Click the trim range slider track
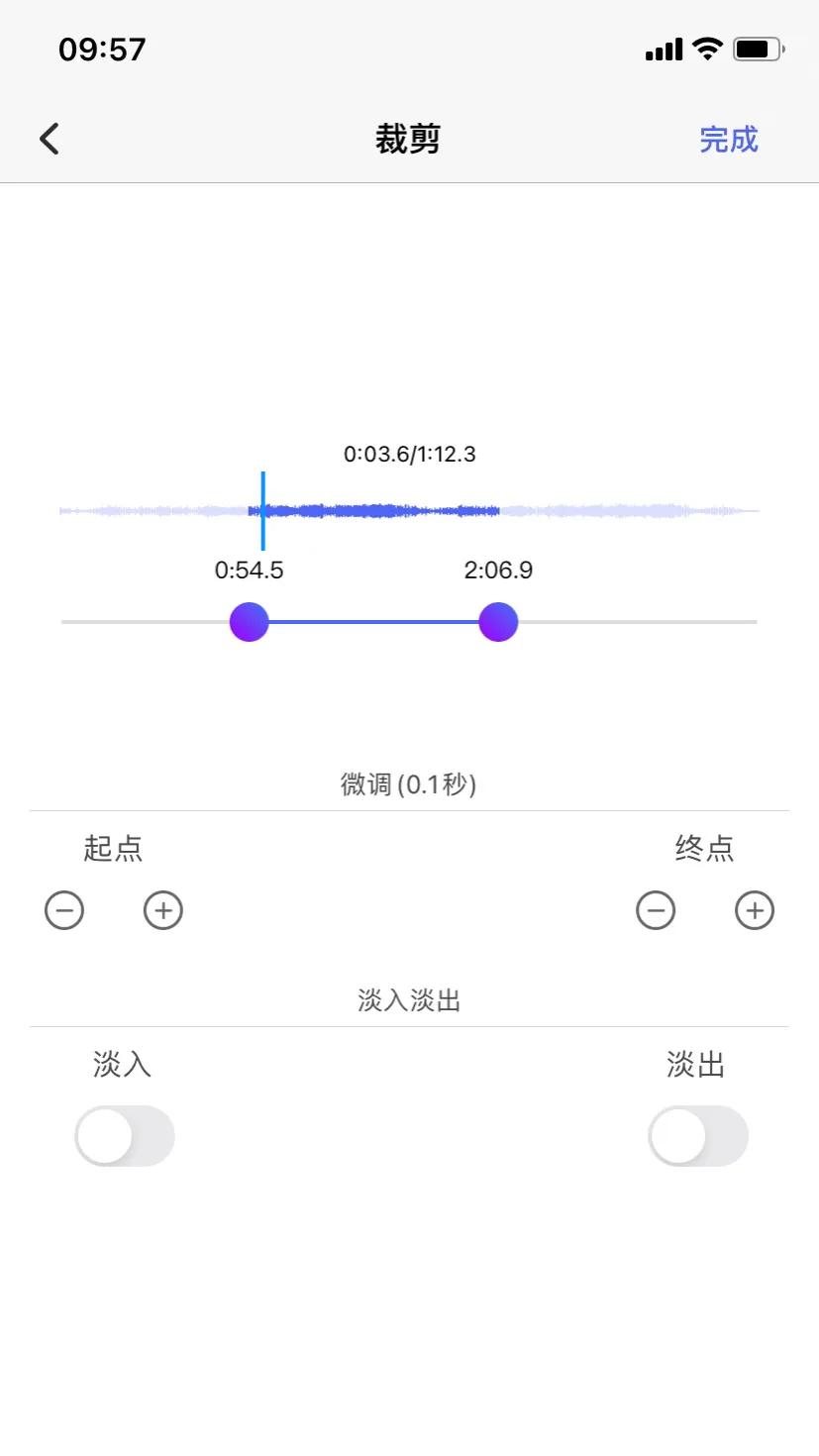Image resolution: width=819 pixels, height=1456 pixels. point(373,622)
